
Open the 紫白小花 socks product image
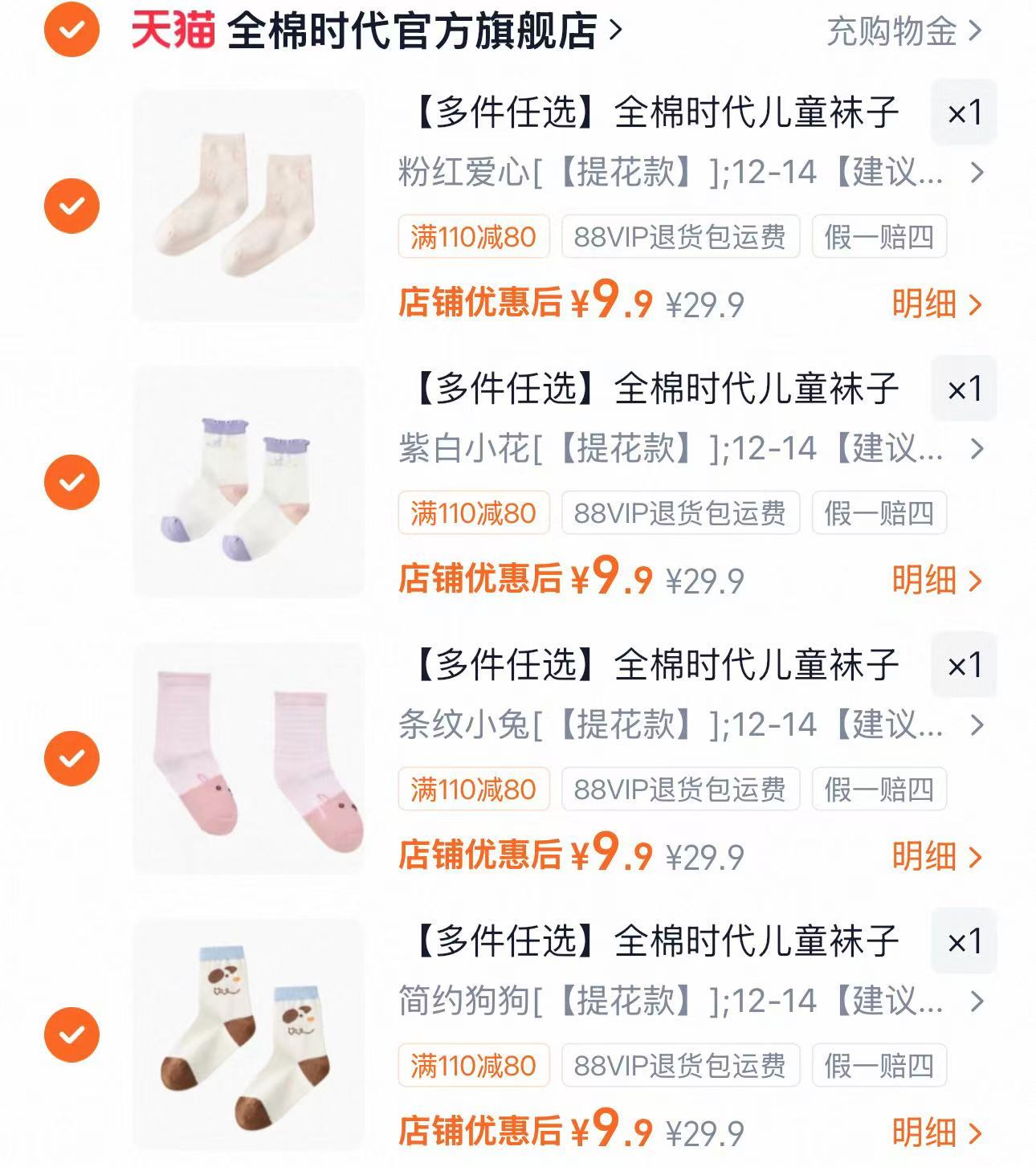coord(248,482)
